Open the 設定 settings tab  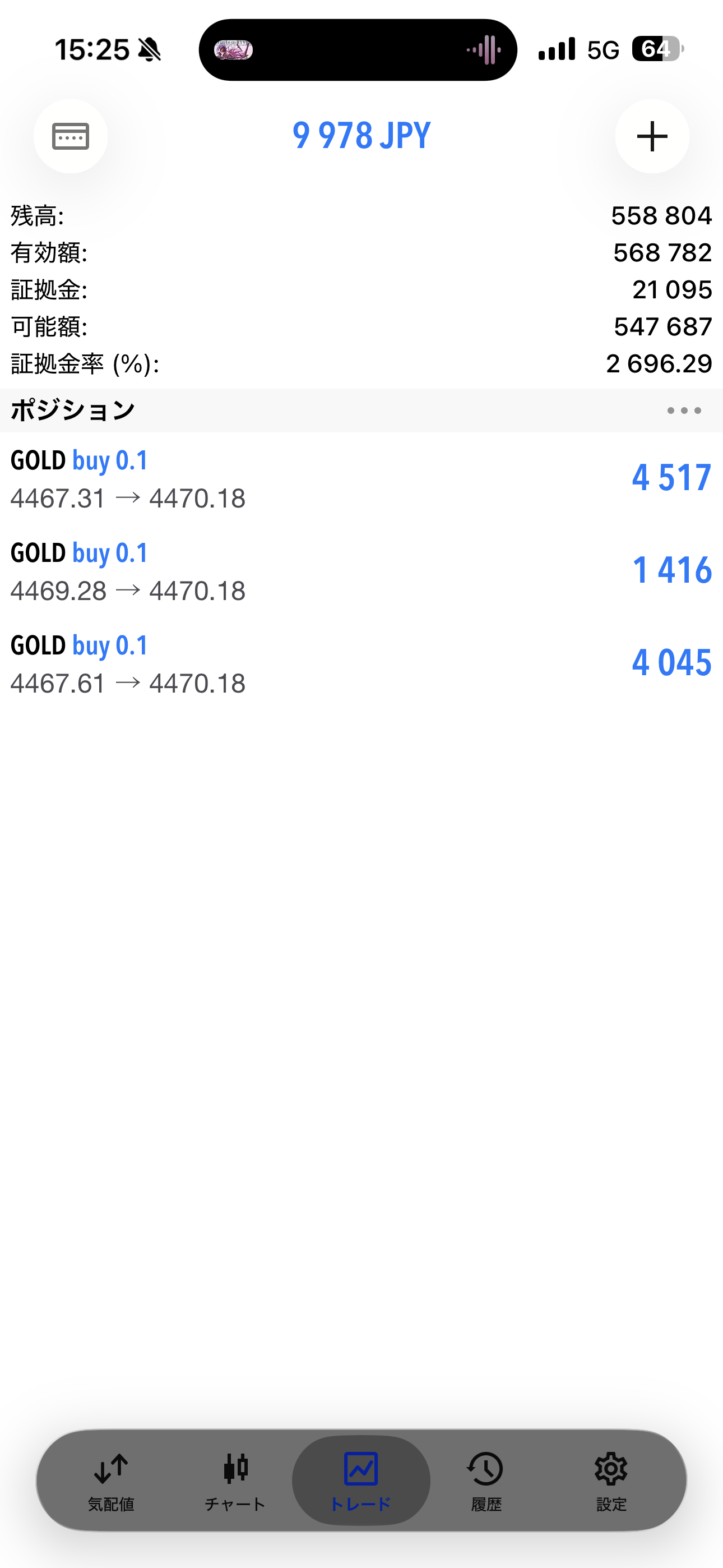[611, 1481]
